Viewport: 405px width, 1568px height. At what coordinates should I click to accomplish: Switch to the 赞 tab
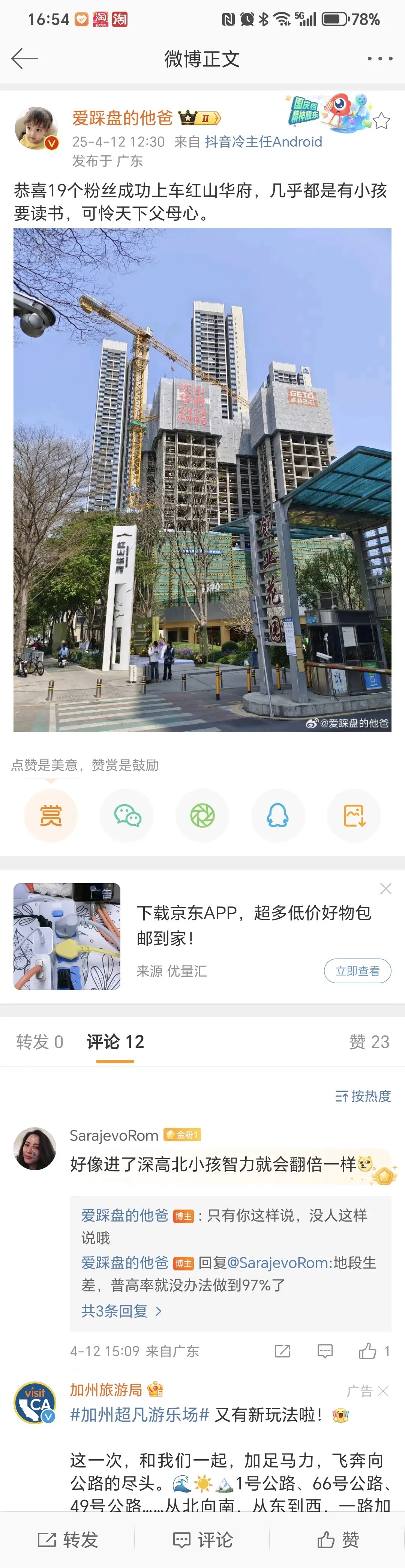(x=369, y=1042)
